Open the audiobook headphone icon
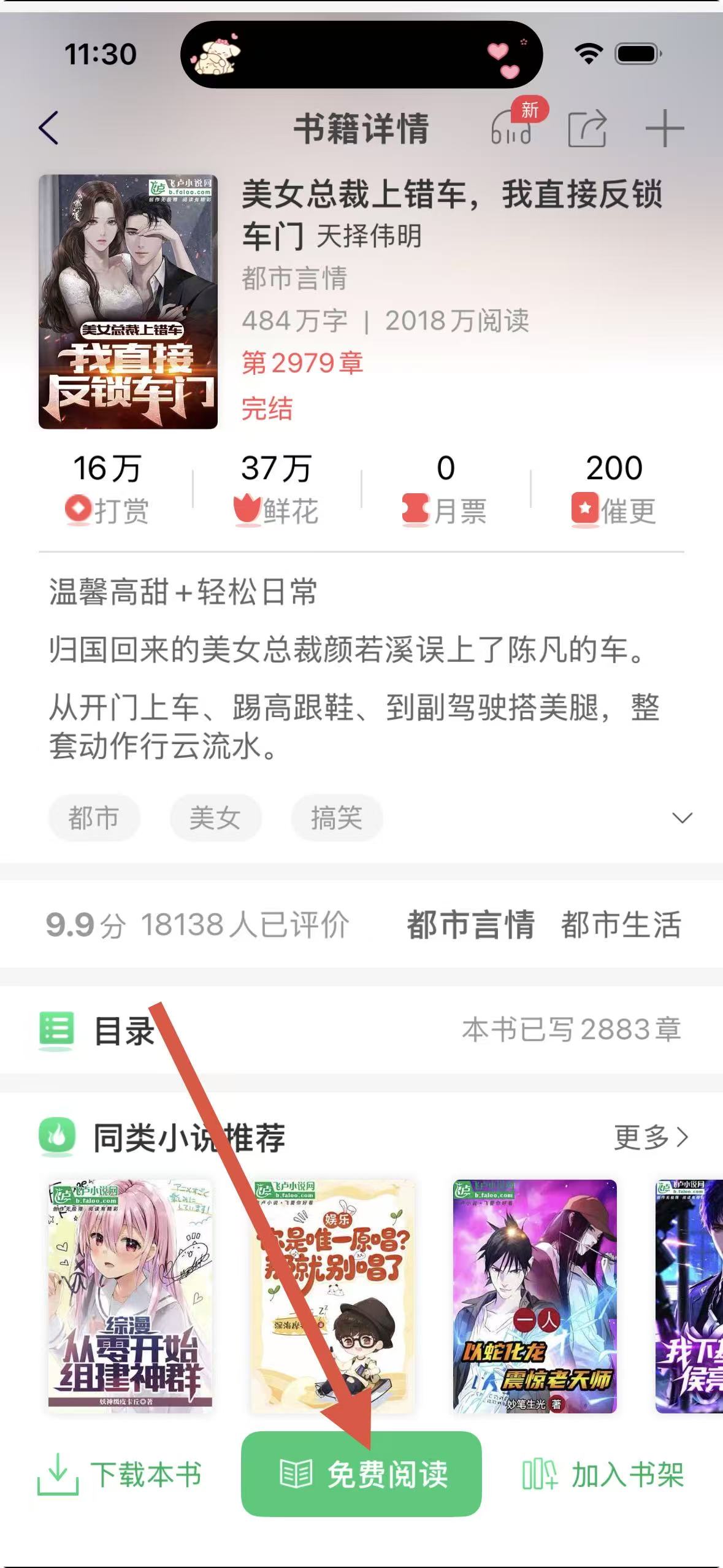The image size is (723, 1568). [x=511, y=128]
